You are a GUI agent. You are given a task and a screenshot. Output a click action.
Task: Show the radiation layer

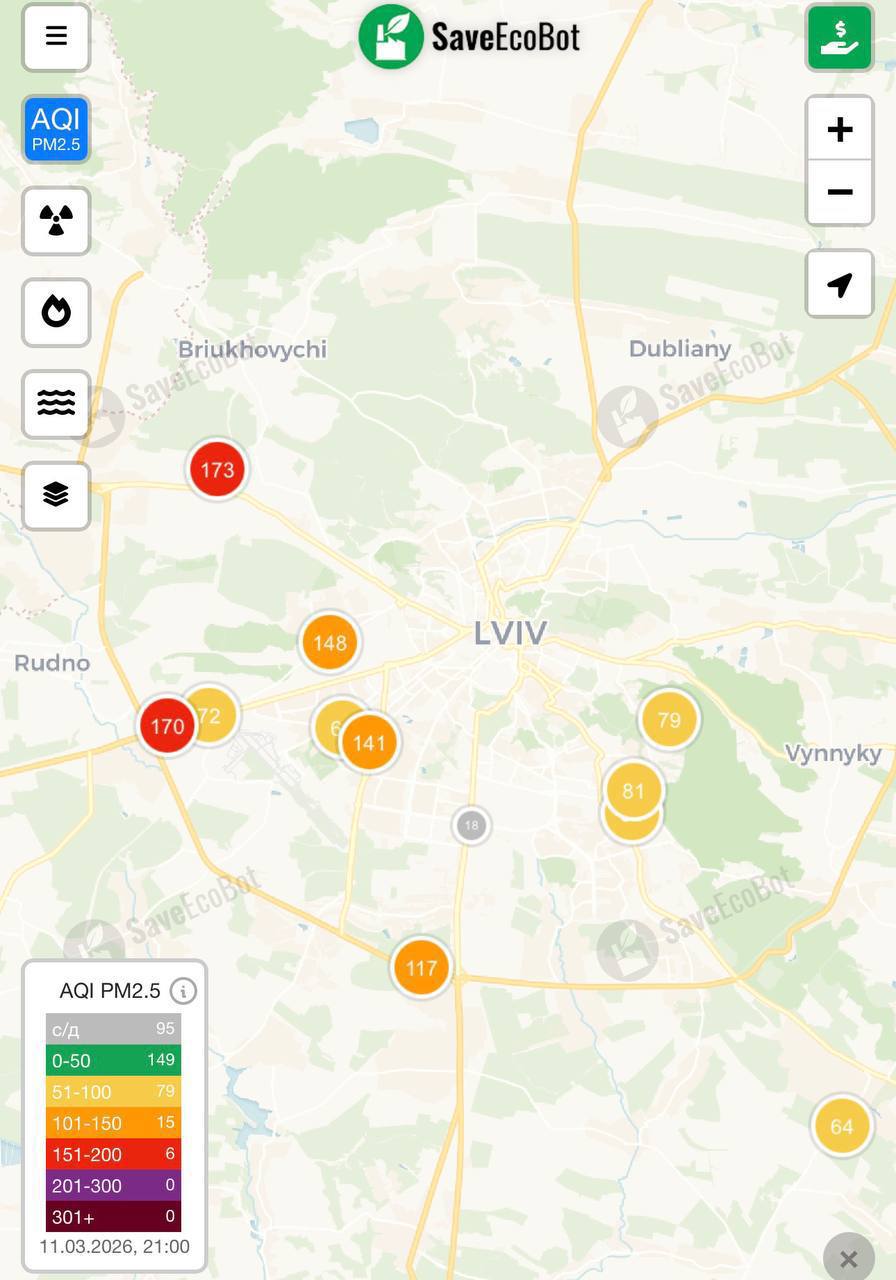pyautogui.click(x=56, y=221)
